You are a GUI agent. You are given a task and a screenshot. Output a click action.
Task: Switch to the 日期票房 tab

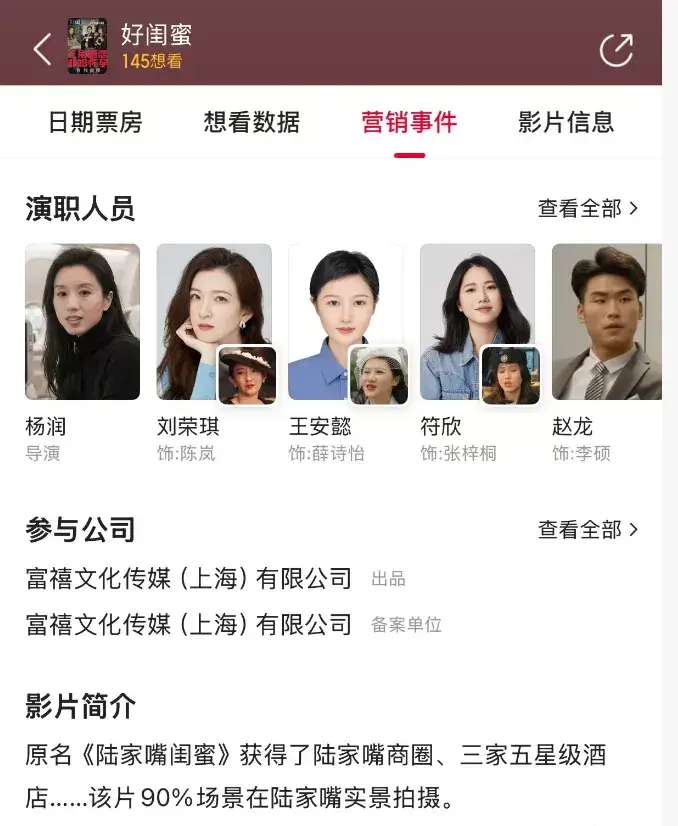(x=95, y=122)
